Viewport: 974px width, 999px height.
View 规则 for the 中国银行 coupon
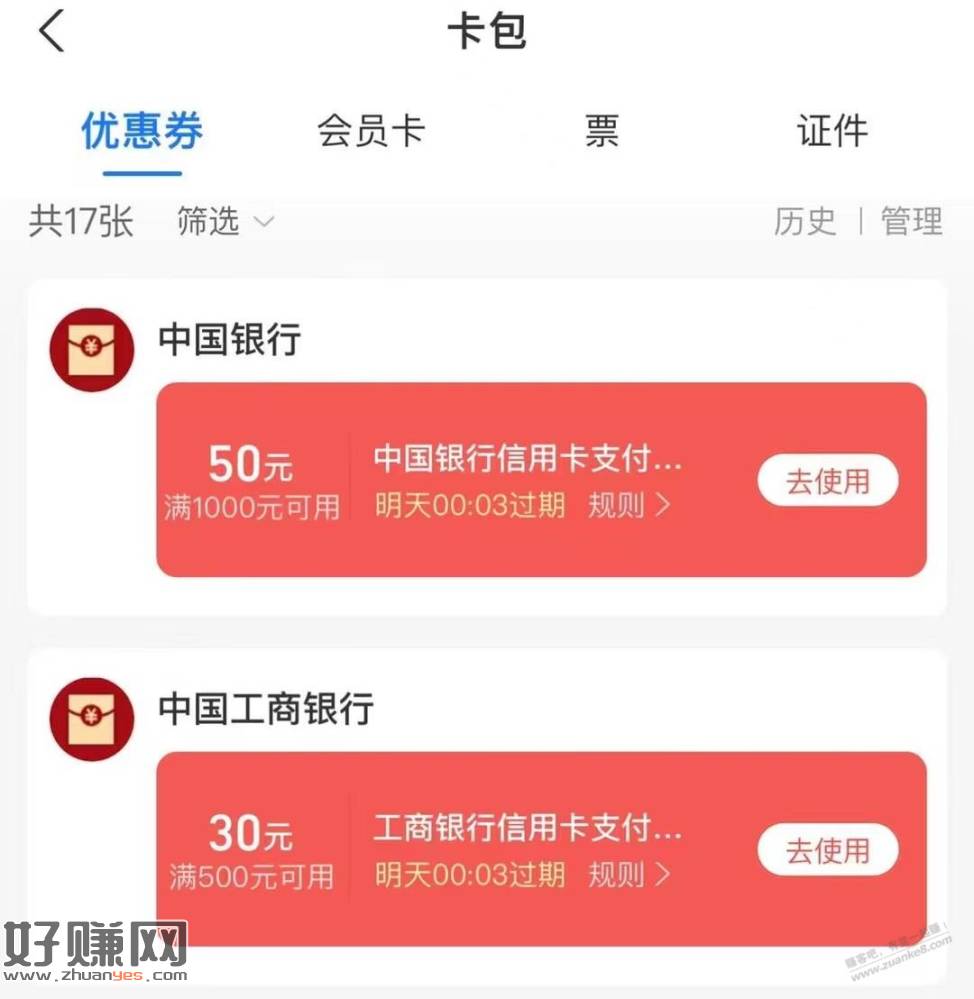628,505
